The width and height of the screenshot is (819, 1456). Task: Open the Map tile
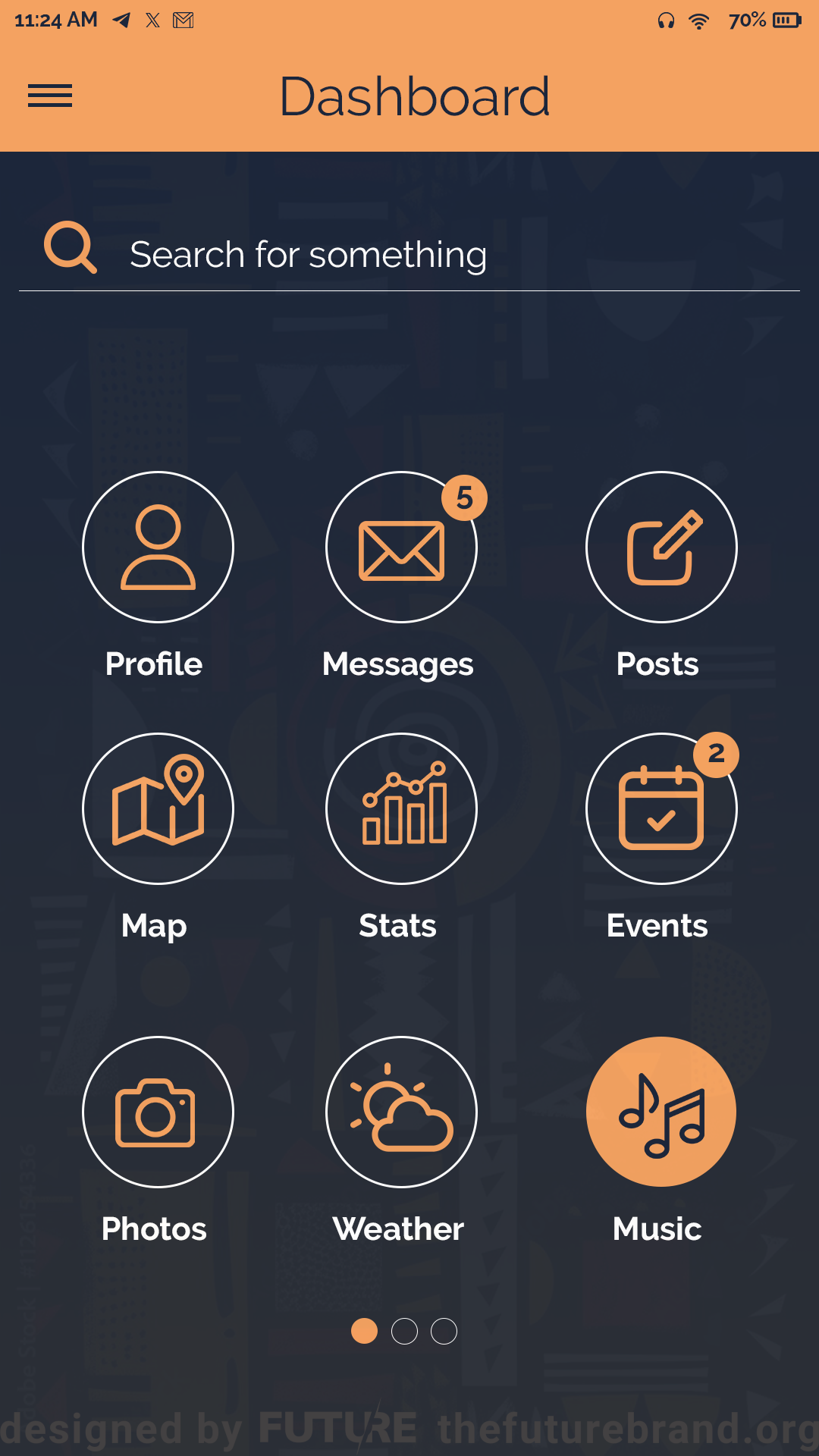(158, 808)
